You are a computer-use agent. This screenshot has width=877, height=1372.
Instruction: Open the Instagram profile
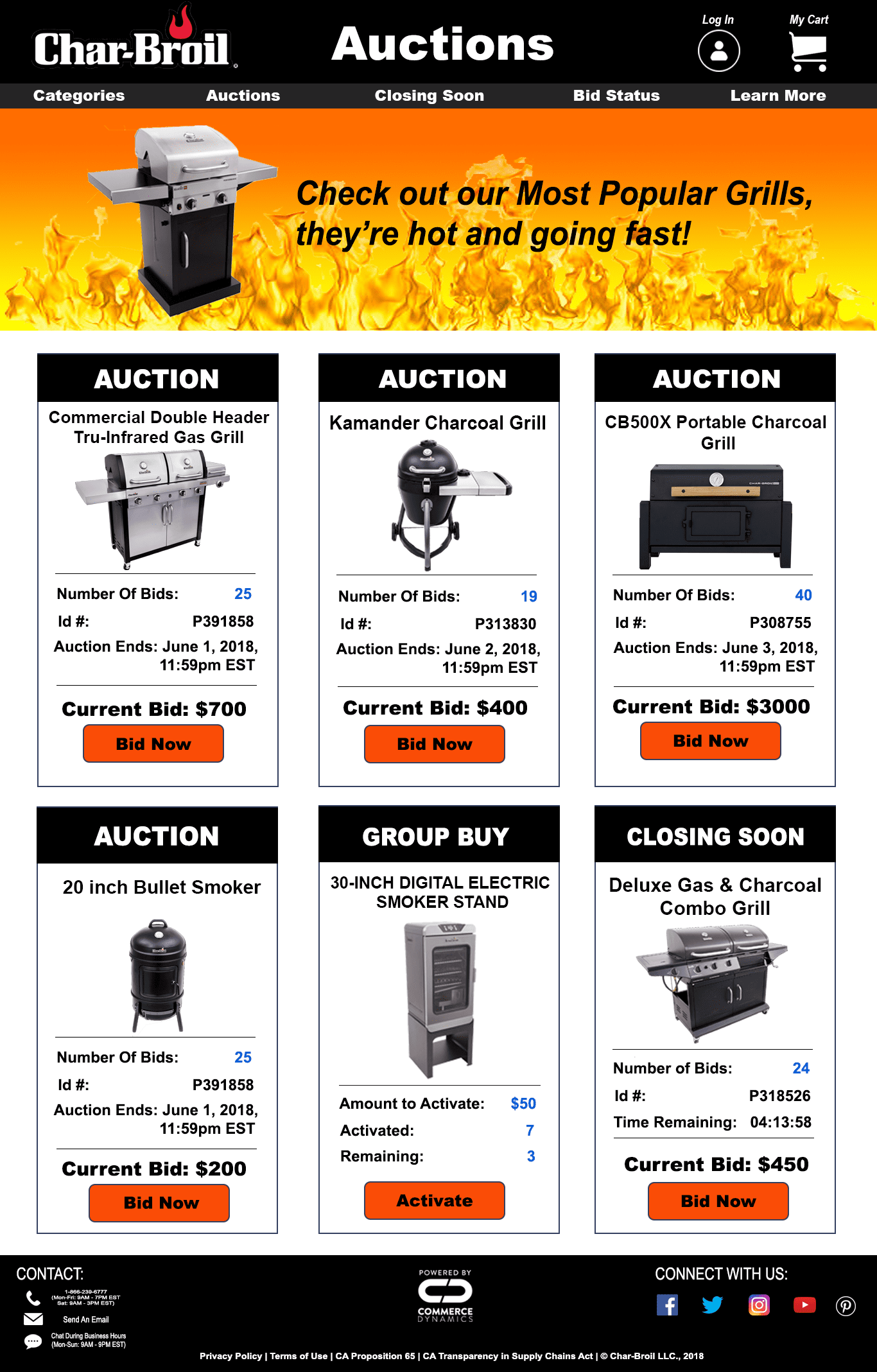click(759, 1305)
